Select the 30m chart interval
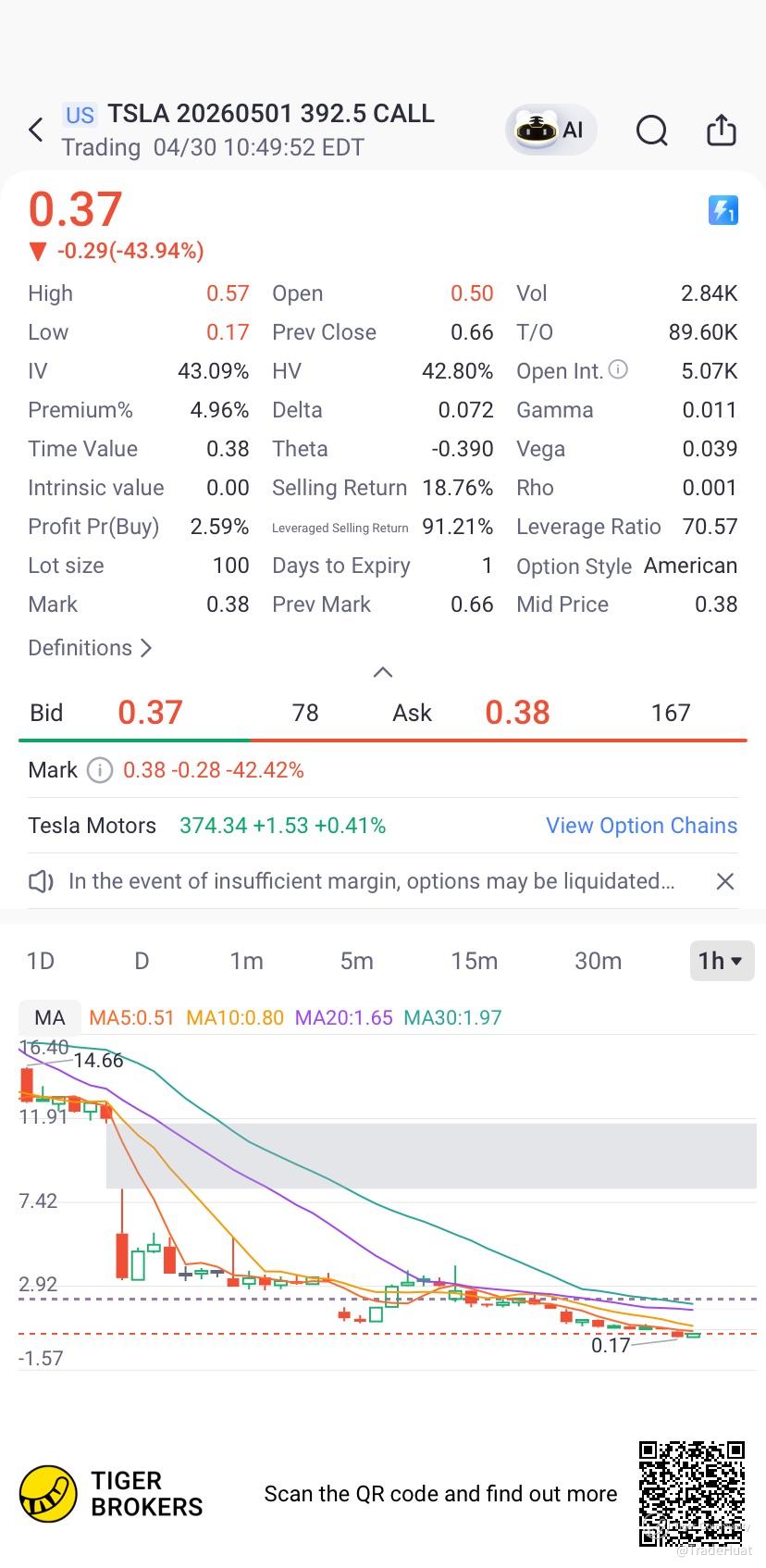This screenshot has height=1568, width=766. click(599, 961)
